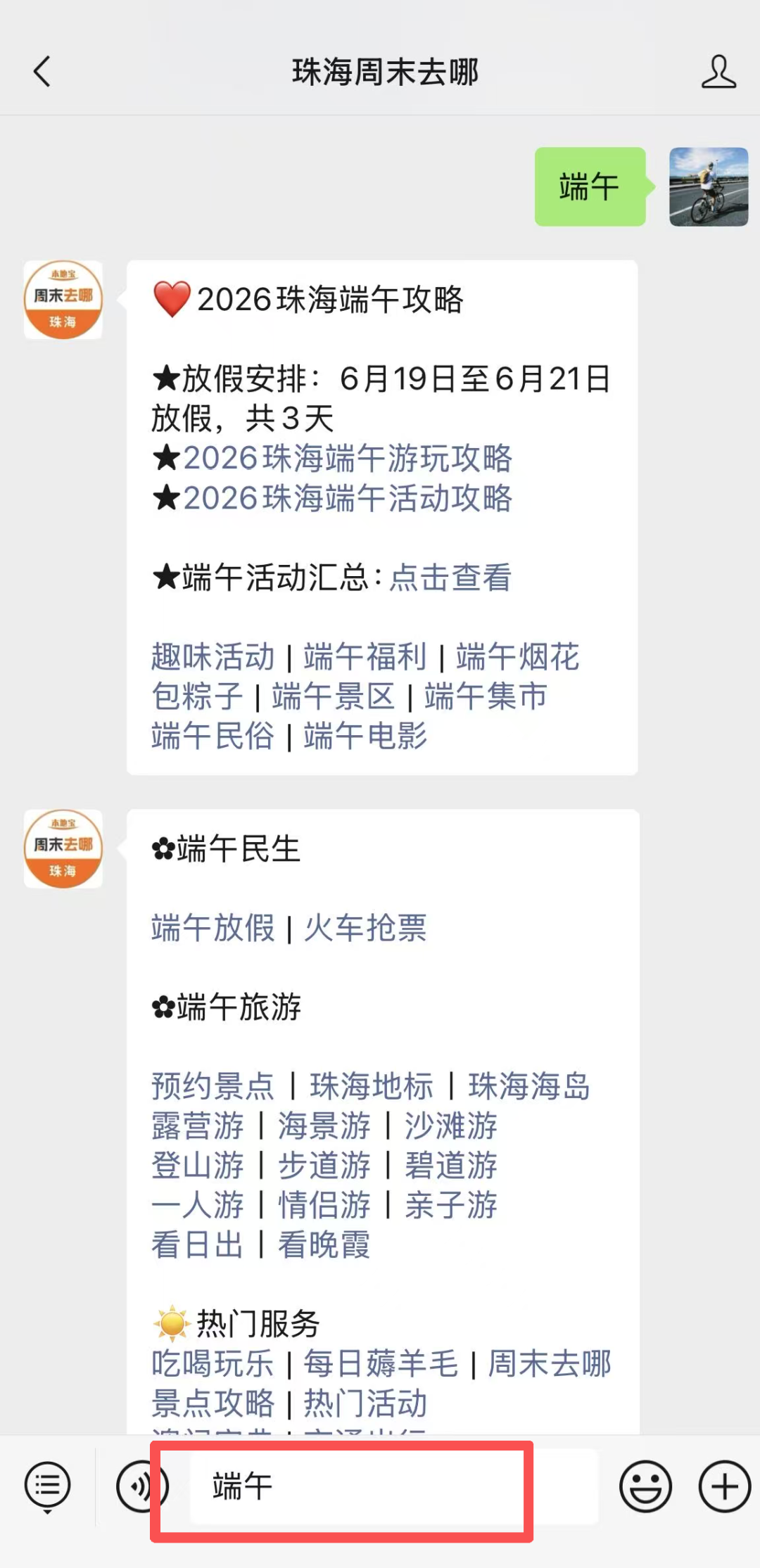
Task: Open the 端午电影 link
Action: (x=365, y=736)
